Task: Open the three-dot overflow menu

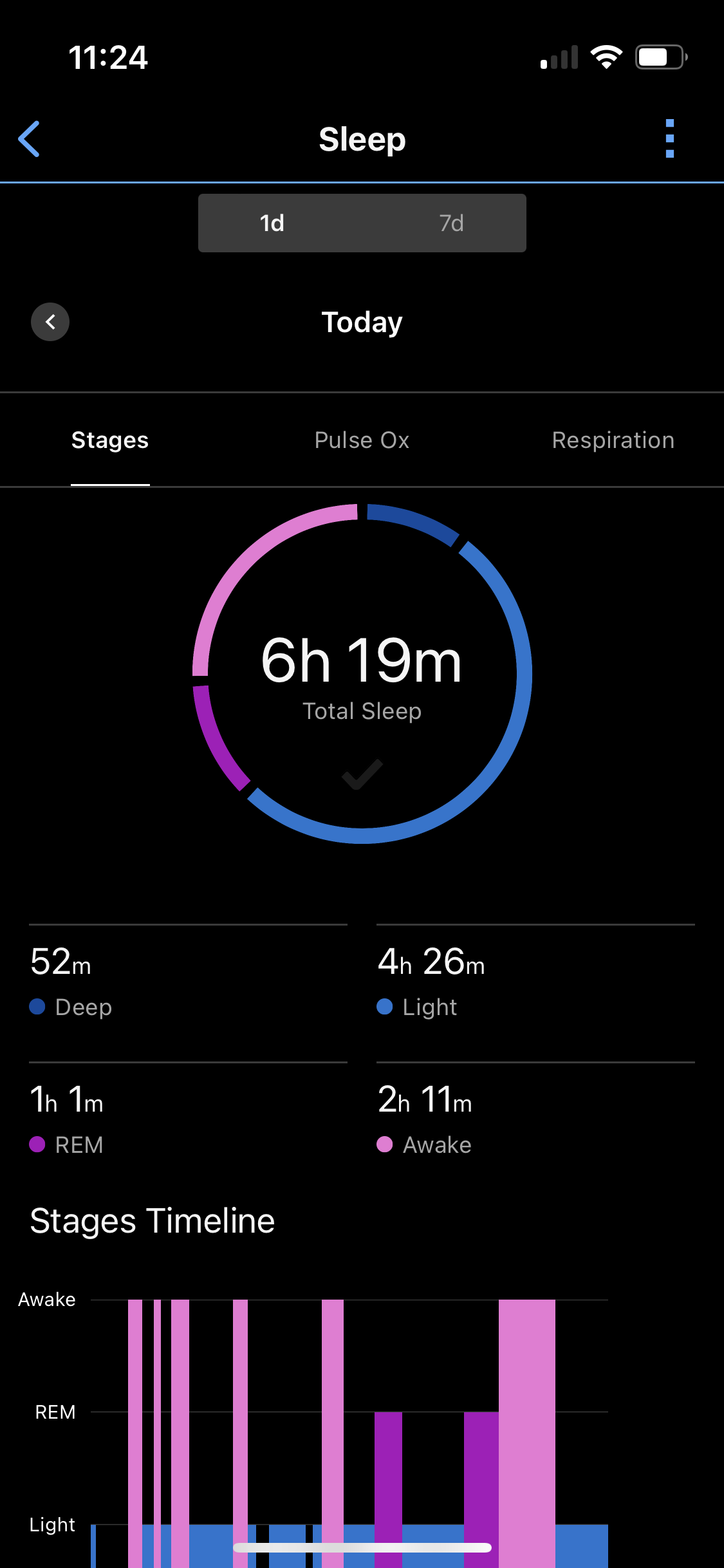Action: [669, 138]
